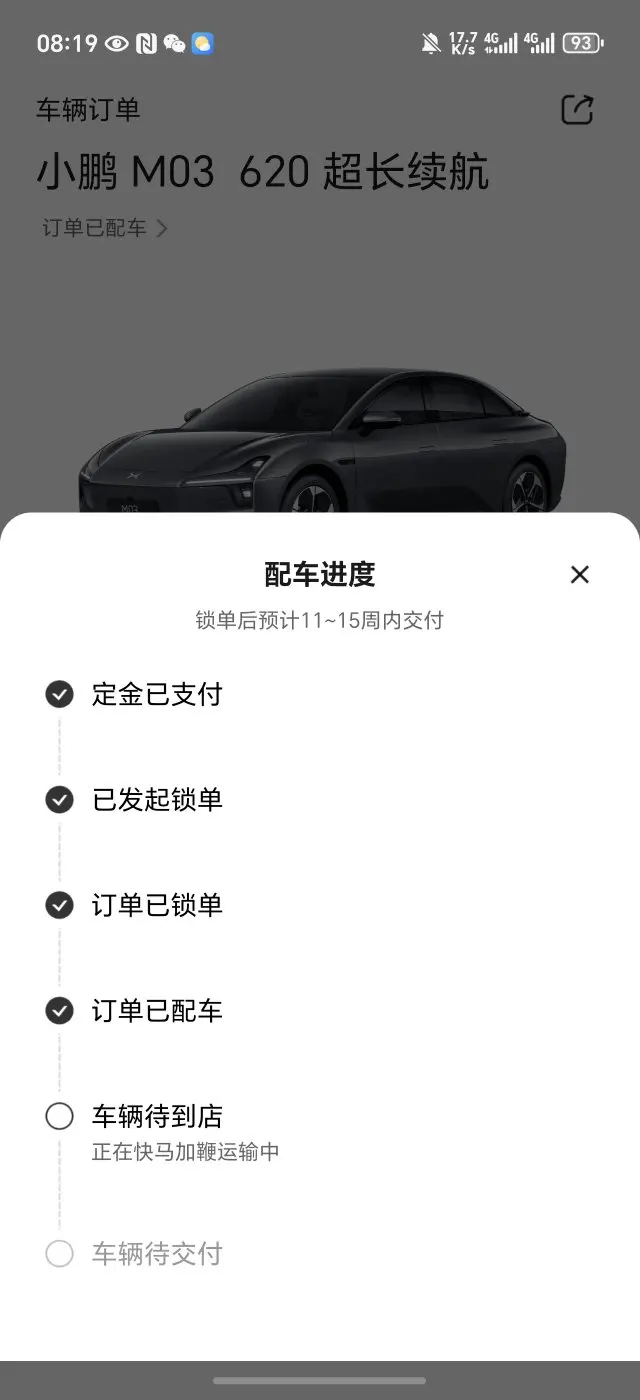Close the 配车进度 bottom sheet
Screen dimensions: 640x1400
580,574
